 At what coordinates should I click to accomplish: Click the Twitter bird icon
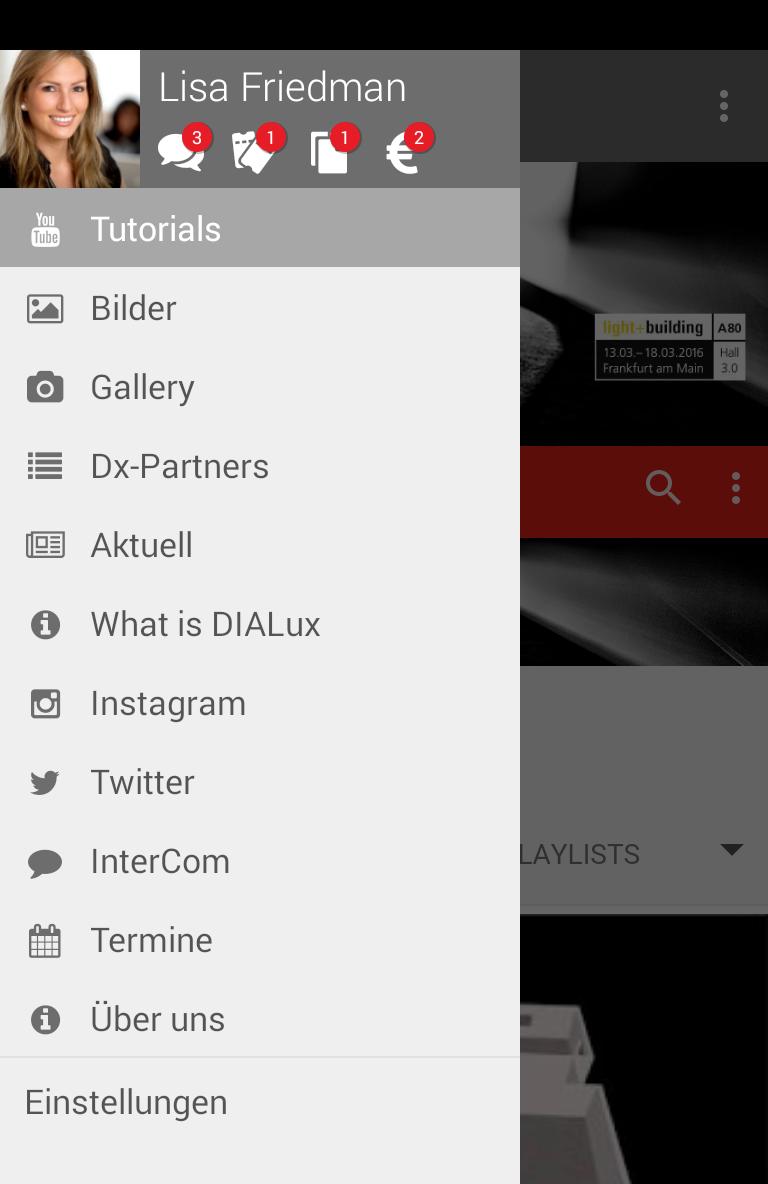[x=44, y=782]
